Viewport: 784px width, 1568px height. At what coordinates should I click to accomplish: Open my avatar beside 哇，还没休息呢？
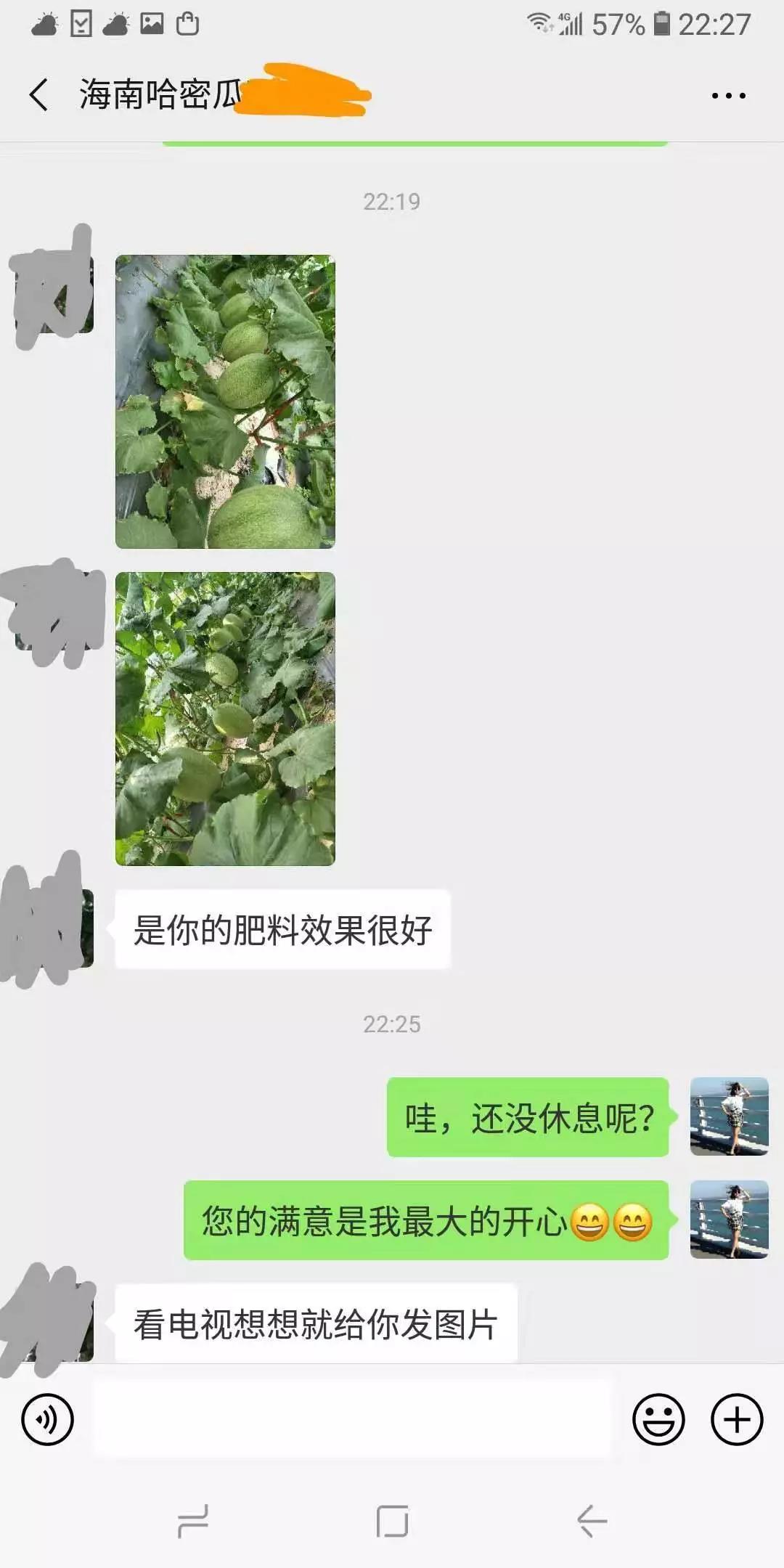(729, 1116)
